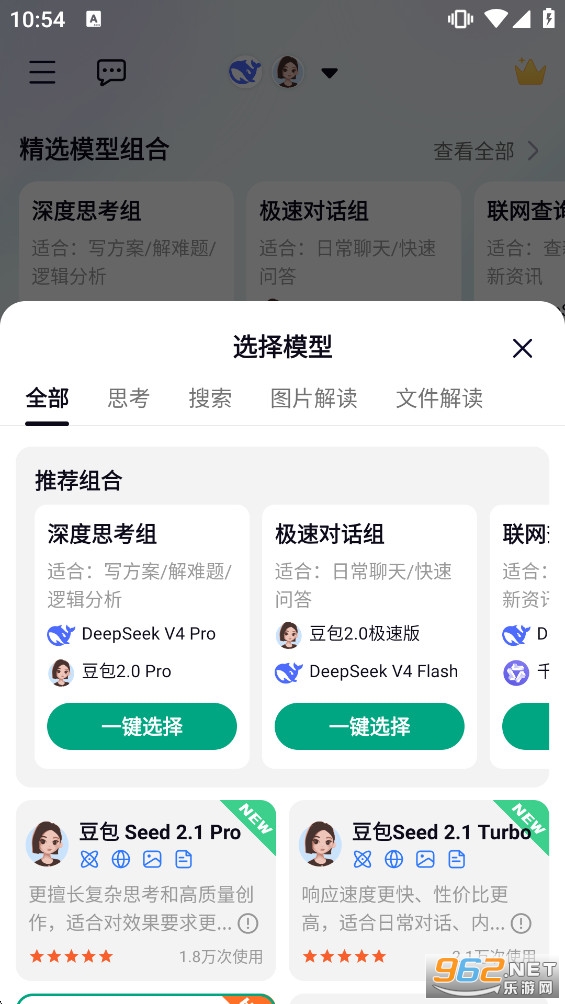This screenshot has width=565, height=1004.
Task: Select the 全部 tab
Action: tap(47, 398)
